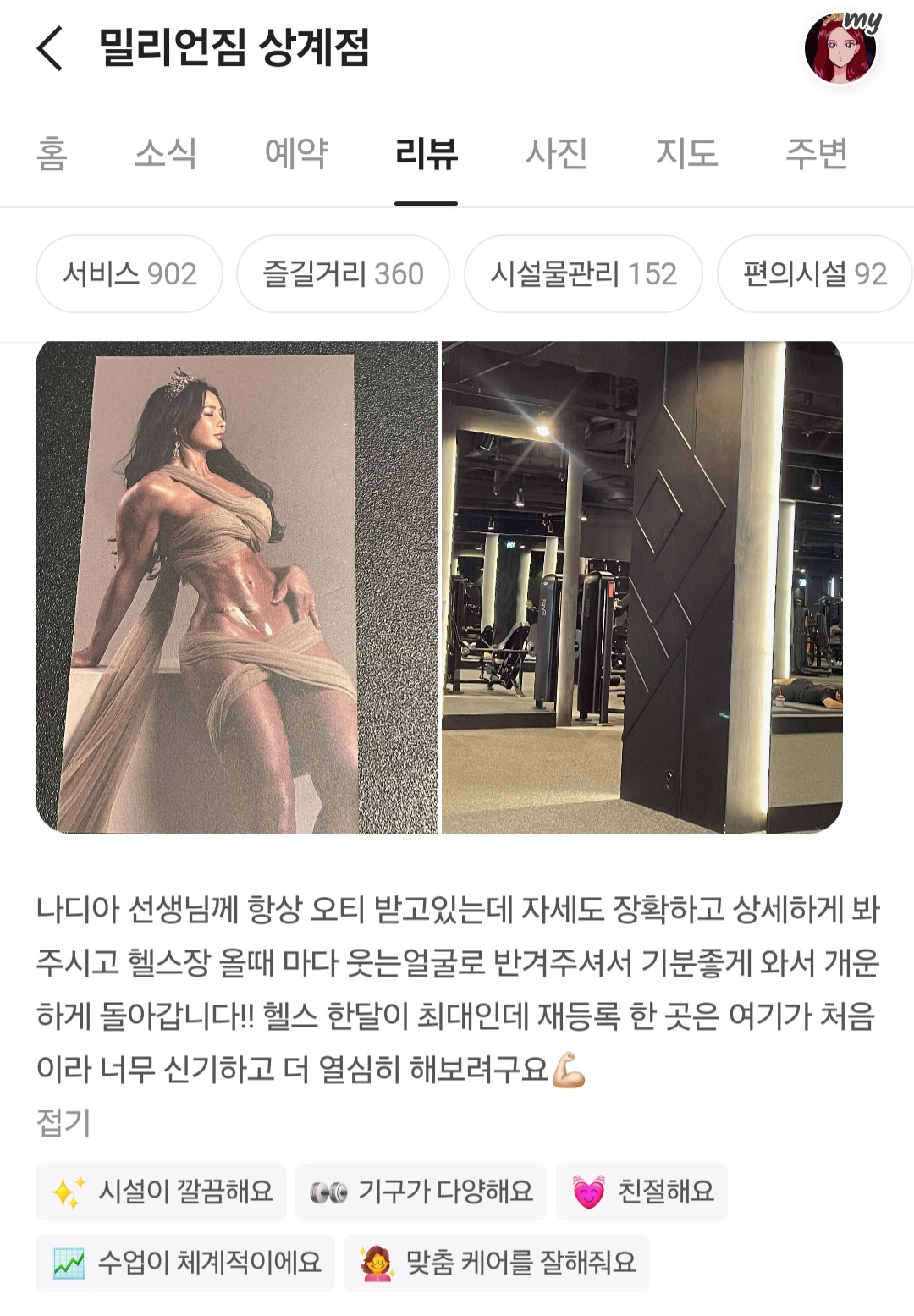Collapse the review text with 접기
The image size is (914, 1316).
pyautogui.click(x=63, y=1122)
